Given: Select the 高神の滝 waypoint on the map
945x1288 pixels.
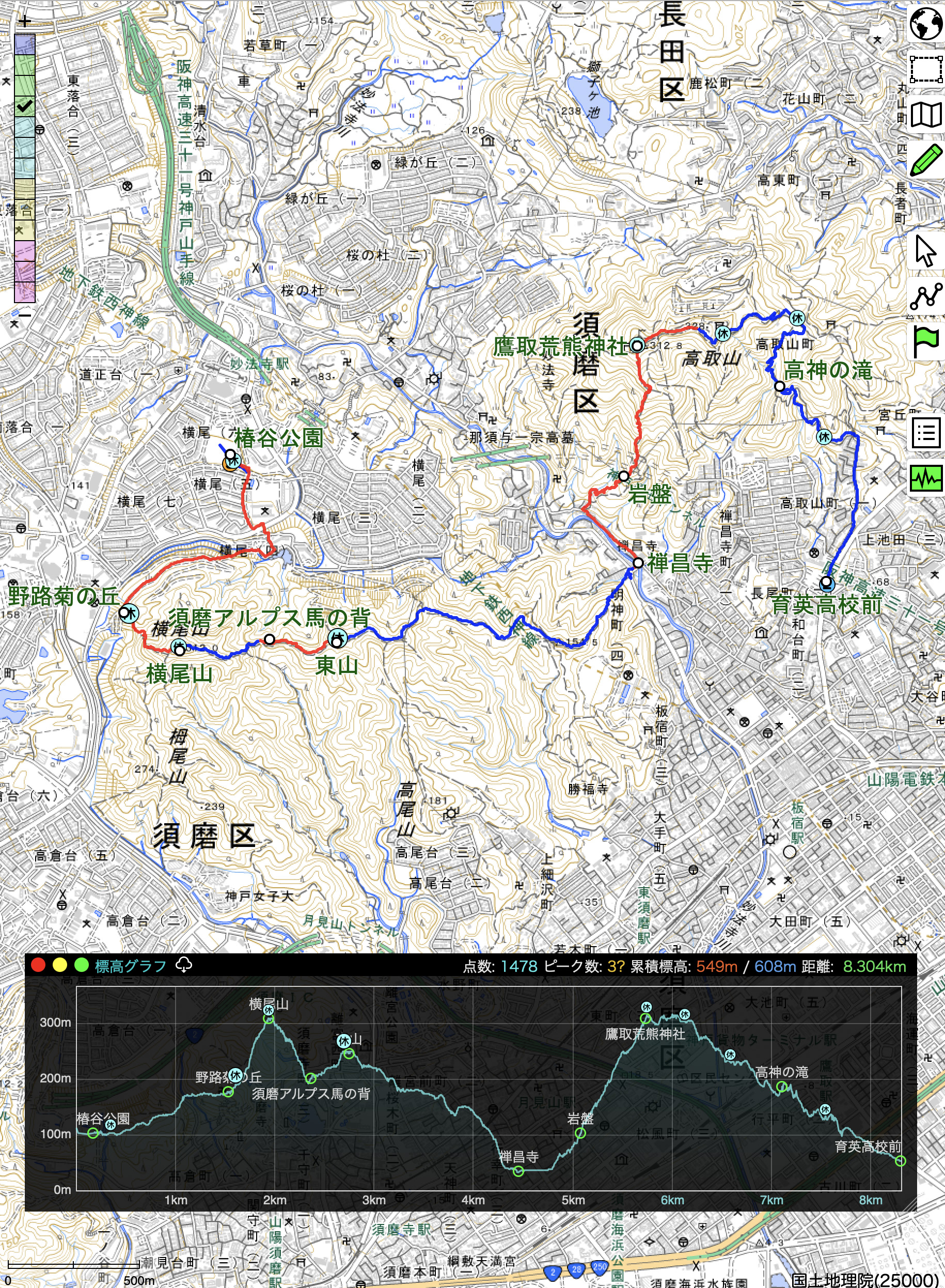Looking at the screenshot, I should [x=779, y=386].
